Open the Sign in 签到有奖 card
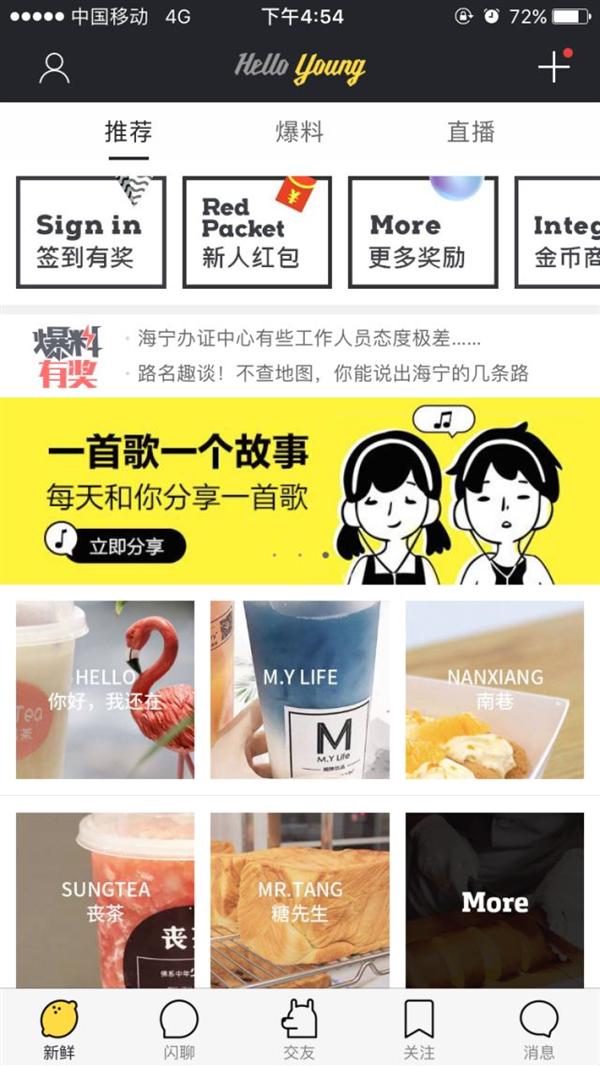The height and width of the screenshot is (1066, 600). click(91, 232)
